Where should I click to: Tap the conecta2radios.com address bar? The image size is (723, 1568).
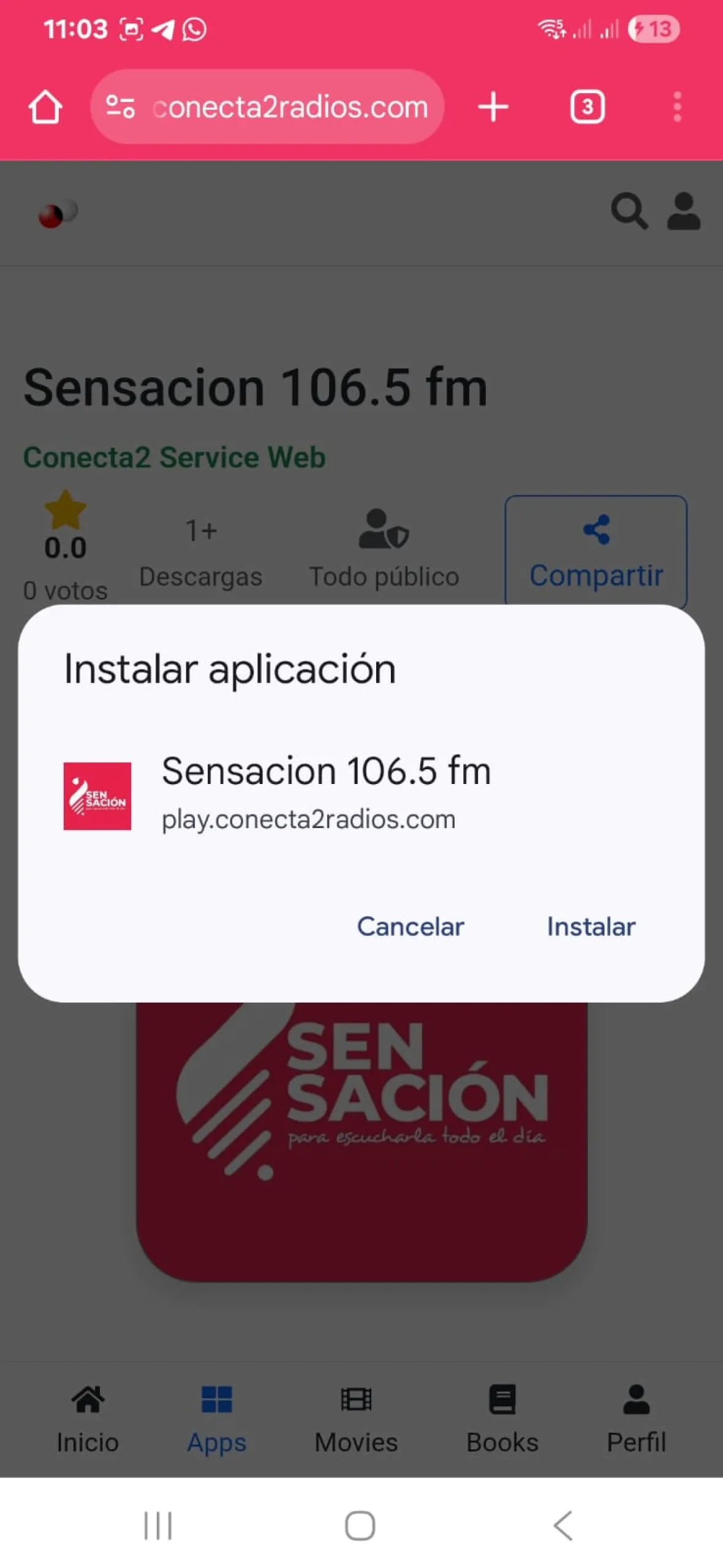point(289,107)
